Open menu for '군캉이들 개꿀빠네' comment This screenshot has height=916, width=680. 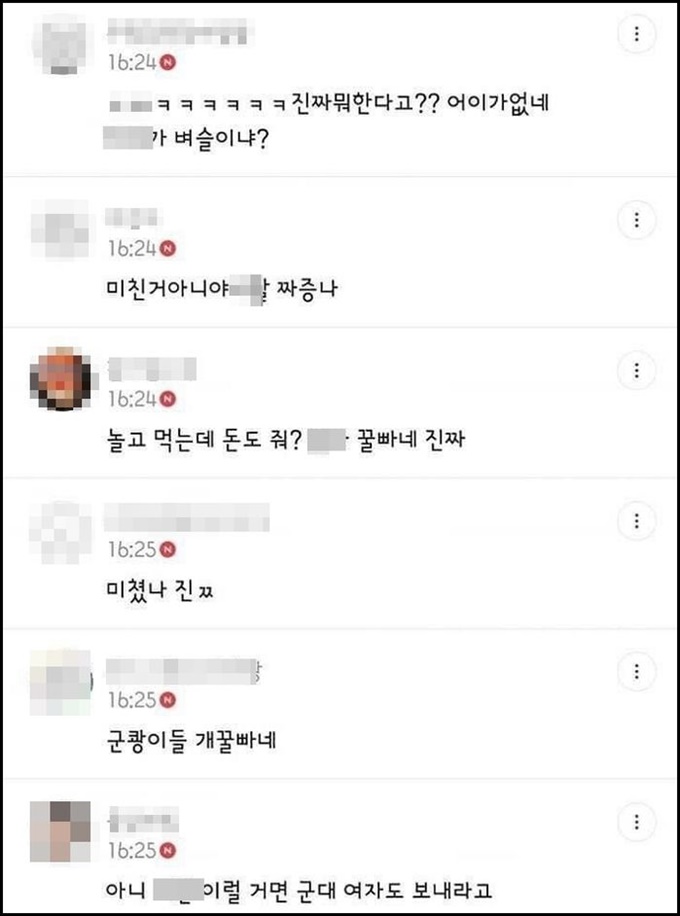coord(636,670)
